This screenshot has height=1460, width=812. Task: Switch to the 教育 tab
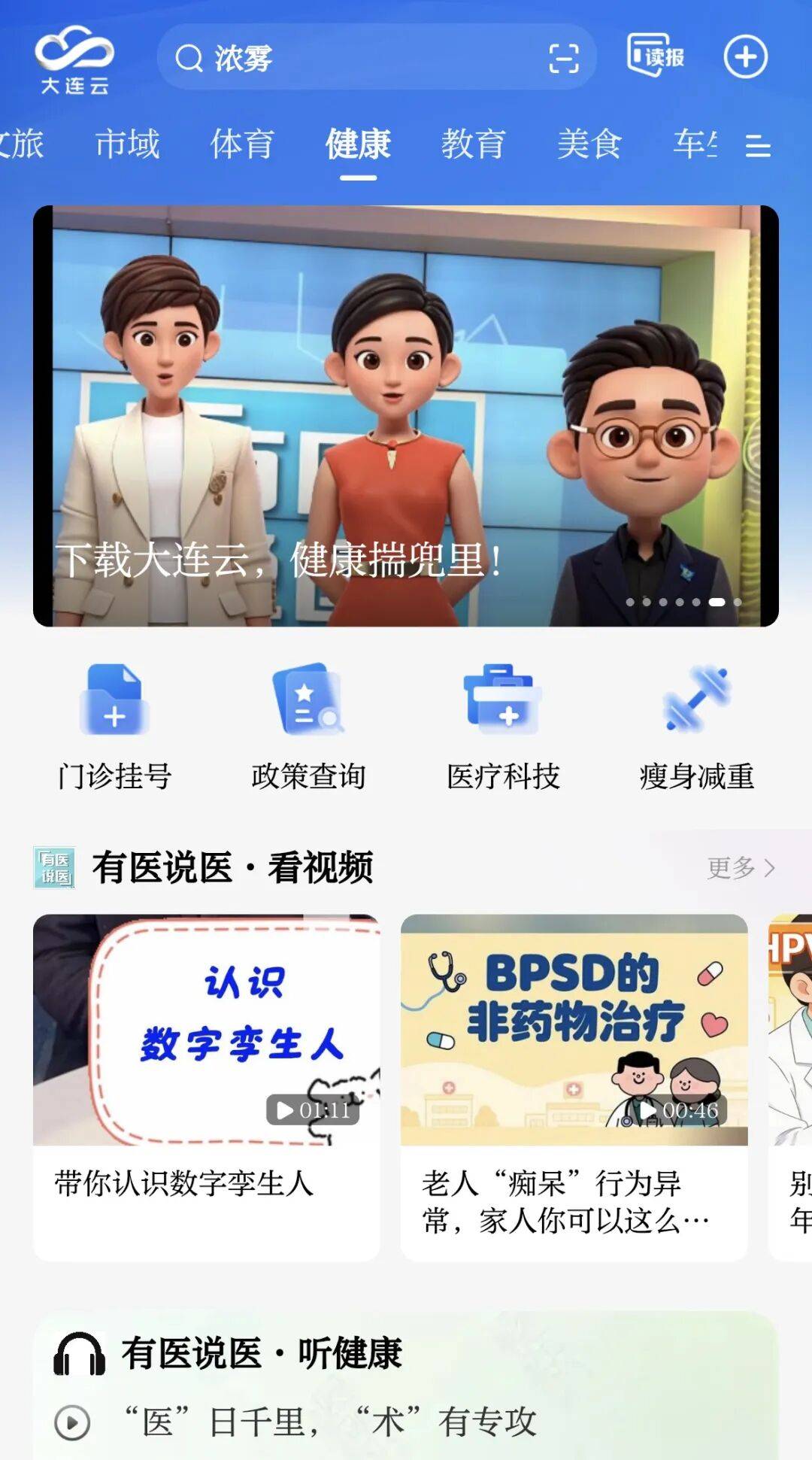pyautogui.click(x=473, y=144)
